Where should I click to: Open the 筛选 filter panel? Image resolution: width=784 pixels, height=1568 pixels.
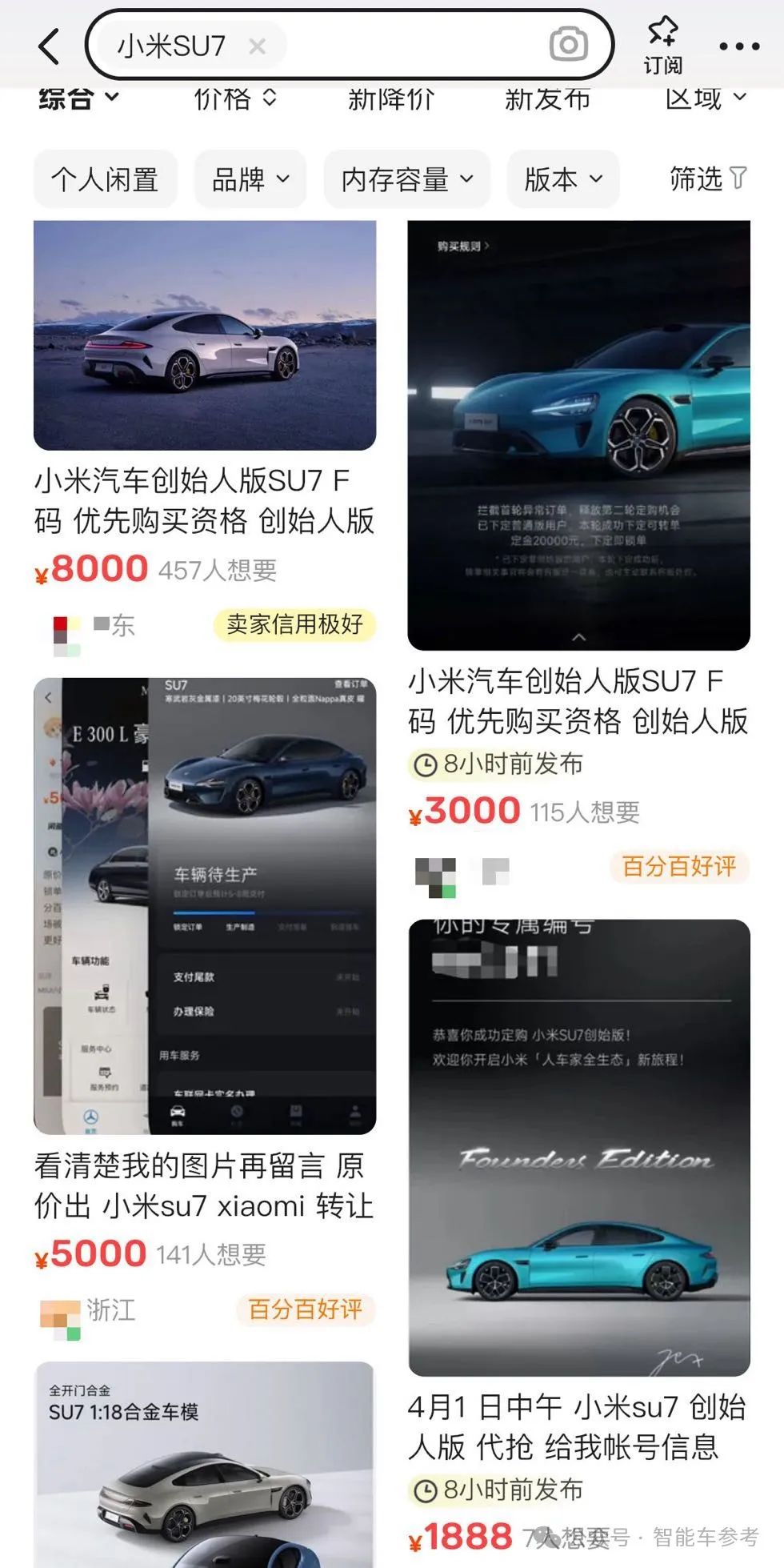coord(707,178)
